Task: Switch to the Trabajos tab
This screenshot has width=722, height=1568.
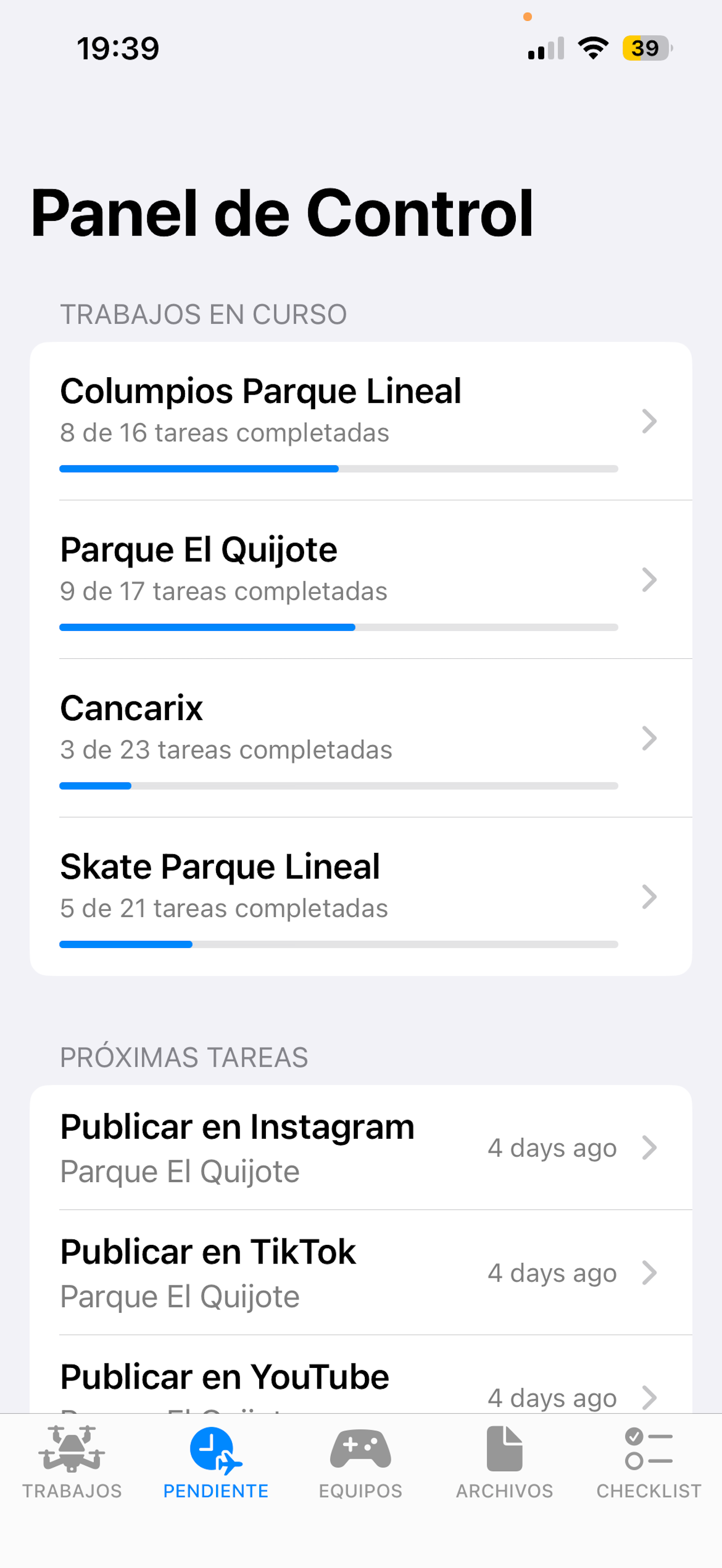Action: [72, 1462]
